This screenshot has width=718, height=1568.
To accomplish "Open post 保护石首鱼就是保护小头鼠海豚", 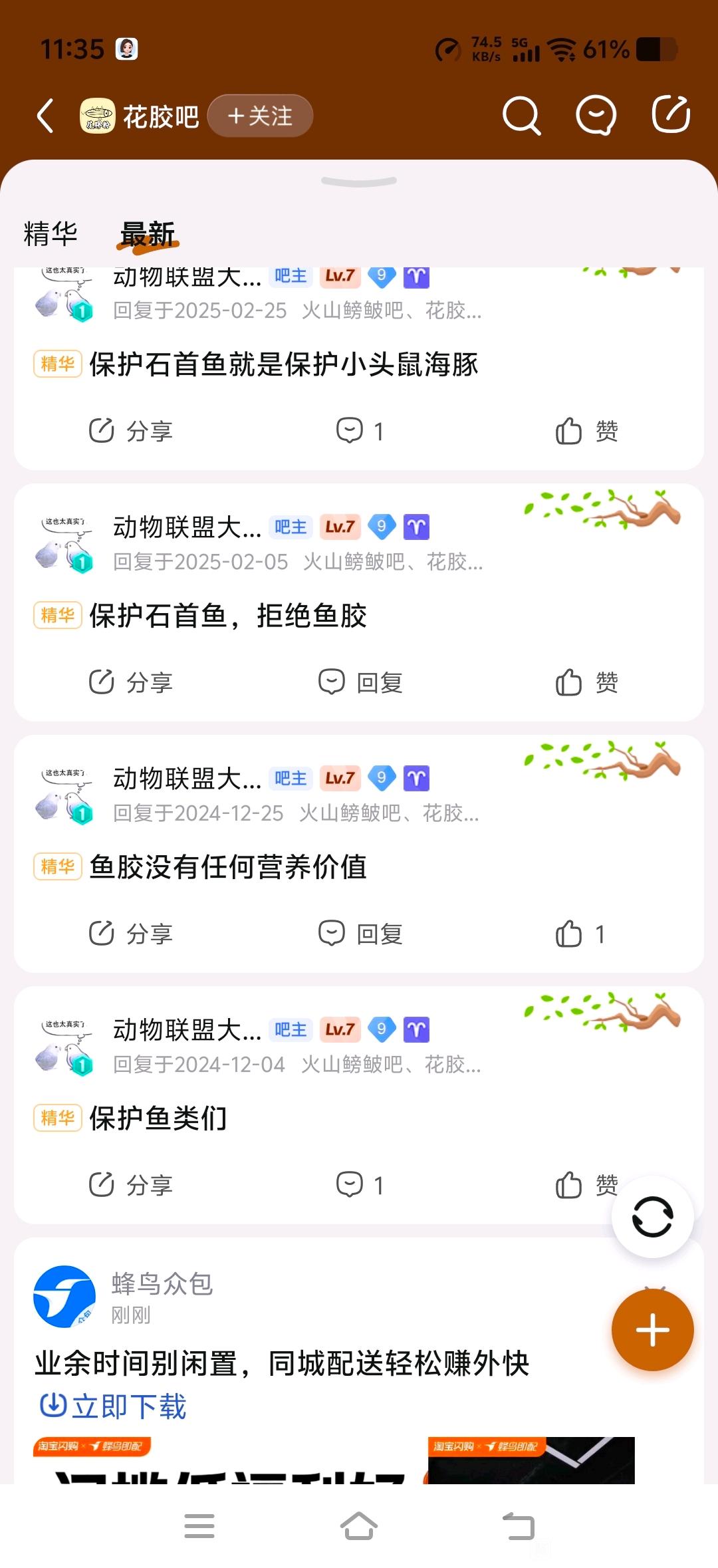I will pos(284,364).
